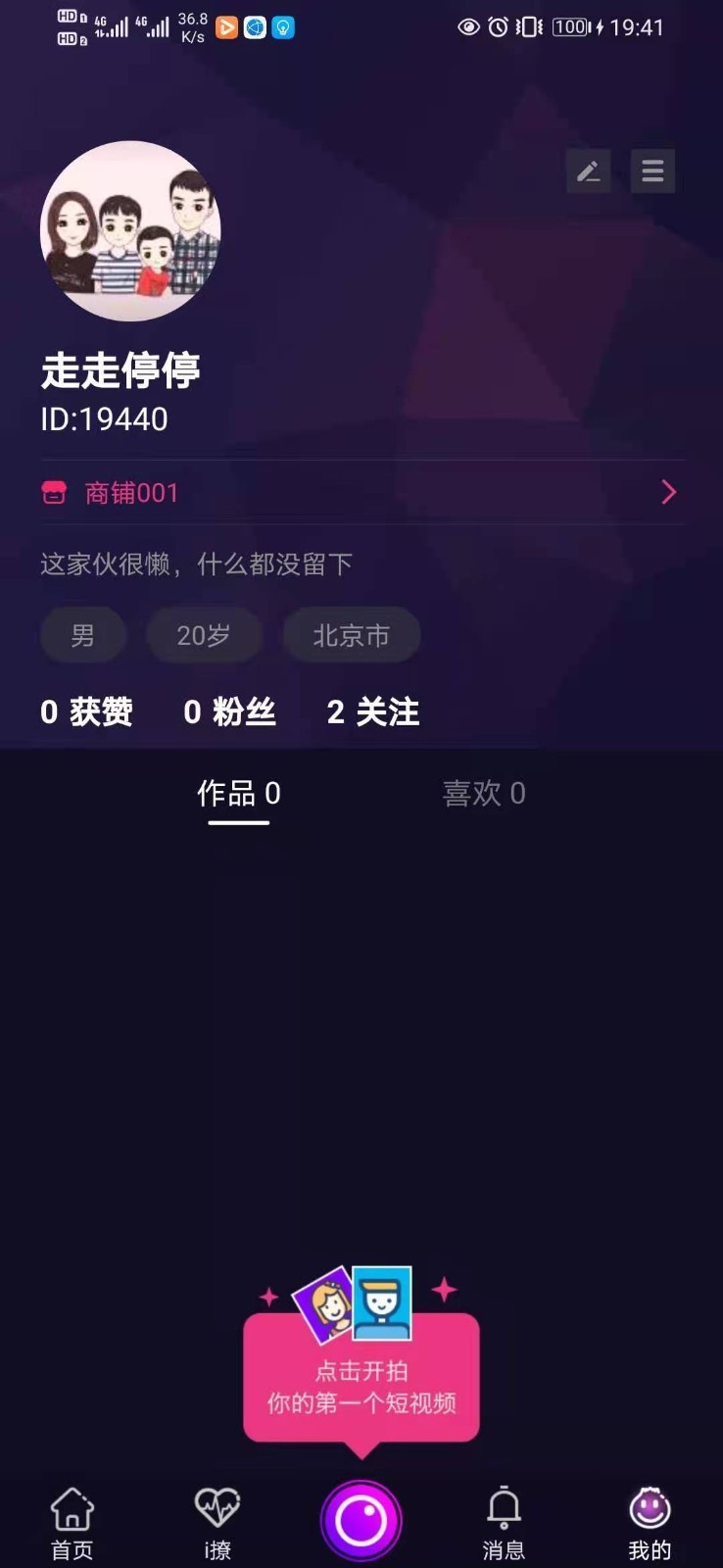Tap the center camera record button
The image size is (723, 1568).
point(361,1520)
